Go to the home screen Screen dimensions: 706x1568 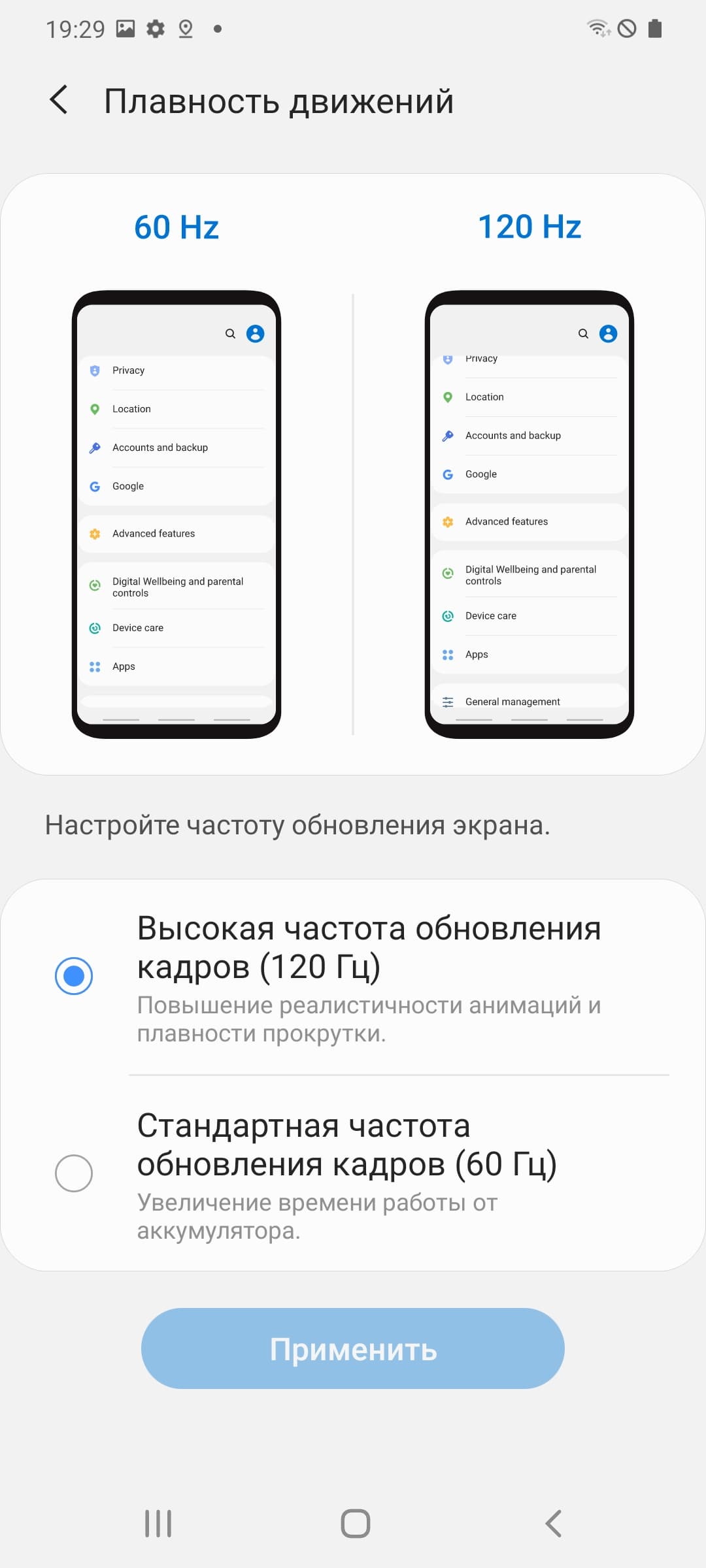tap(355, 1524)
